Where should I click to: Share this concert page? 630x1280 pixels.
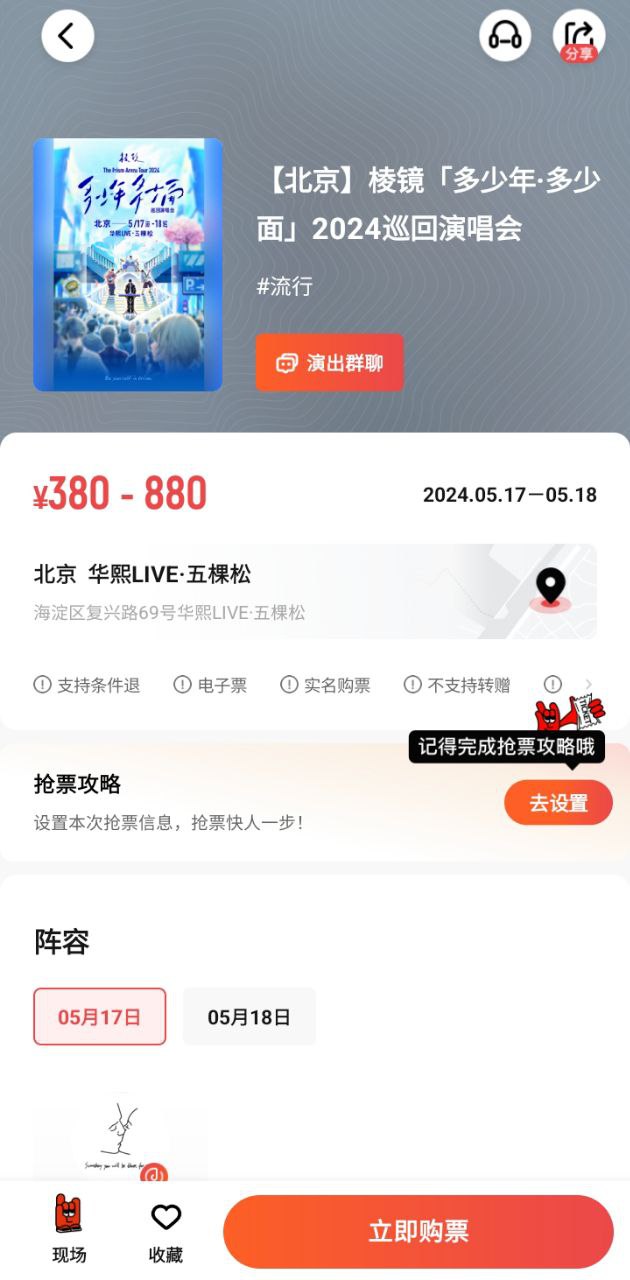click(x=579, y=36)
